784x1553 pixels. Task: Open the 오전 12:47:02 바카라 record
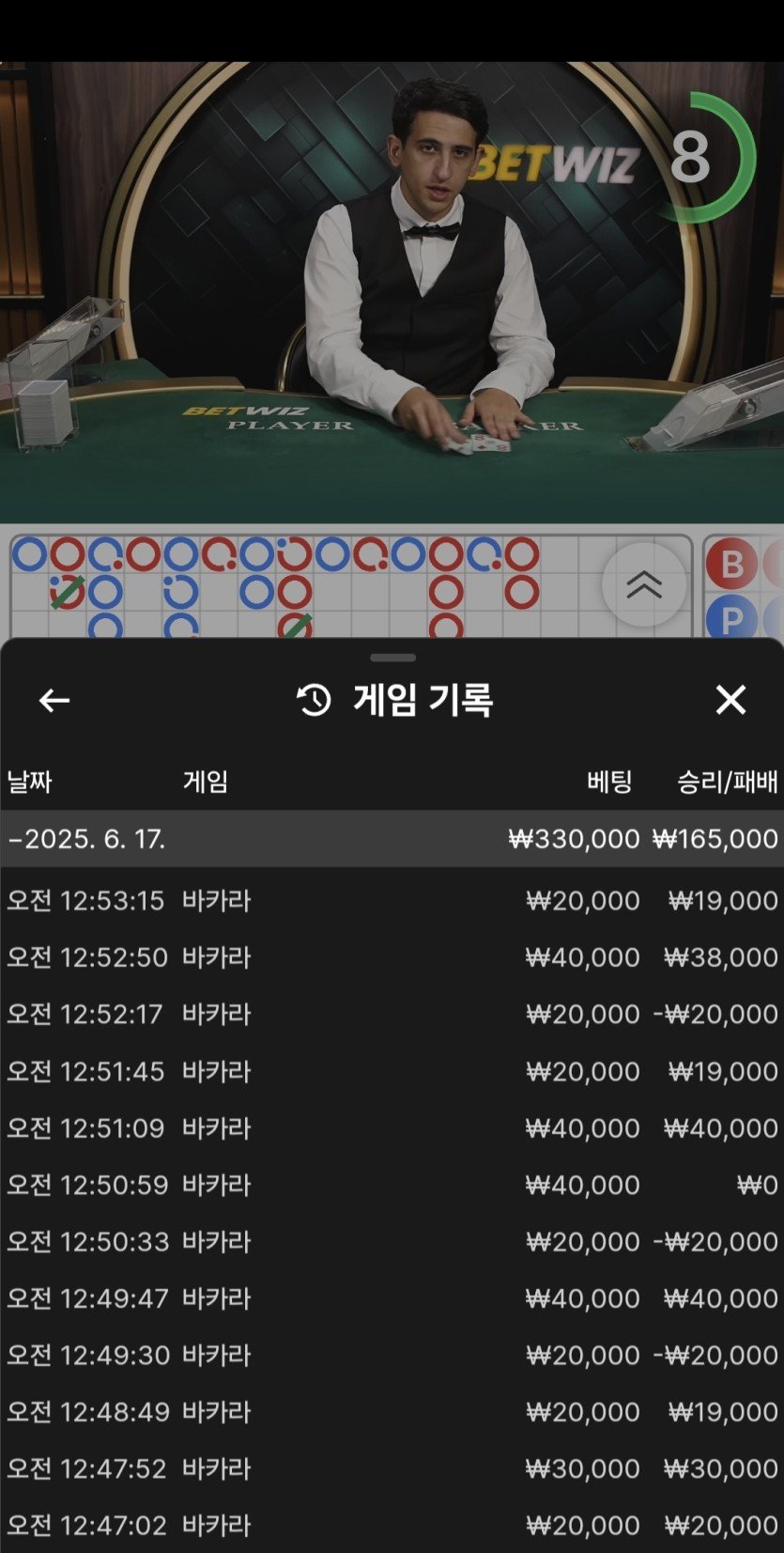pos(392,1526)
